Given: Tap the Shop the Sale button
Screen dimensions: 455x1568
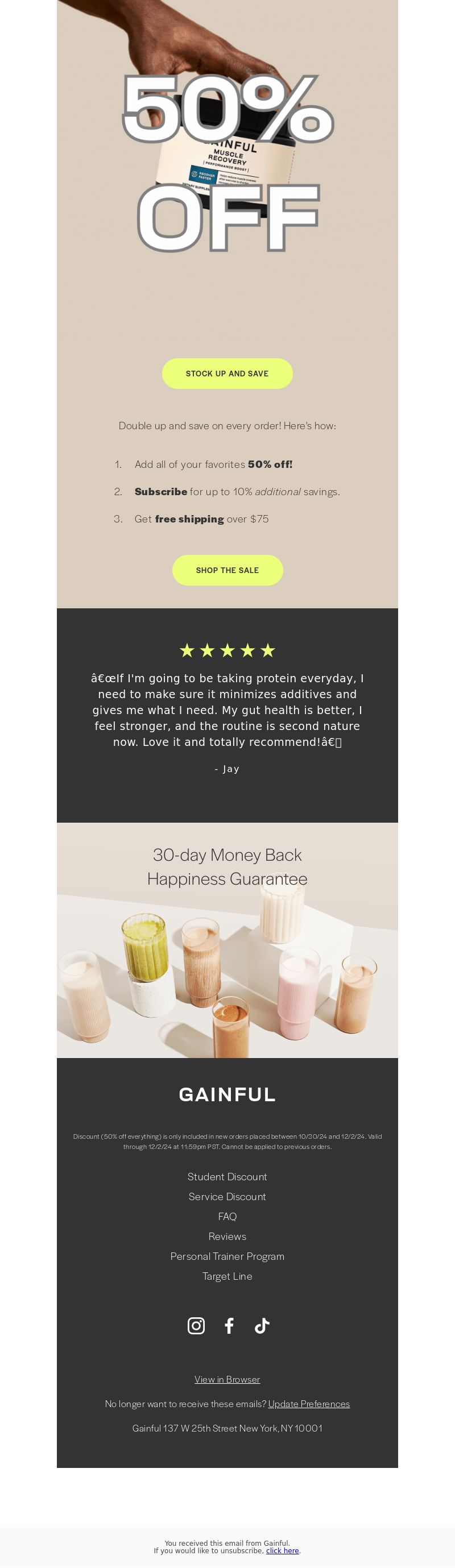Looking at the screenshot, I should pyautogui.click(x=227, y=570).
